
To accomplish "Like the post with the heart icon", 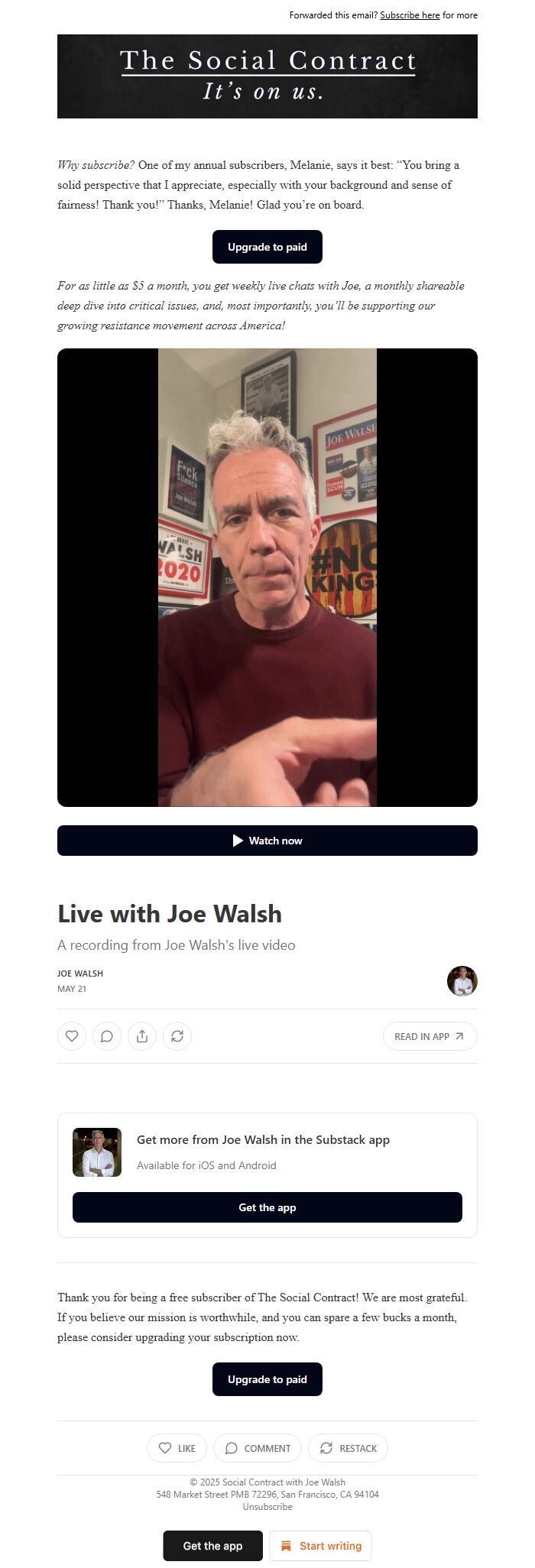I will [x=72, y=1036].
